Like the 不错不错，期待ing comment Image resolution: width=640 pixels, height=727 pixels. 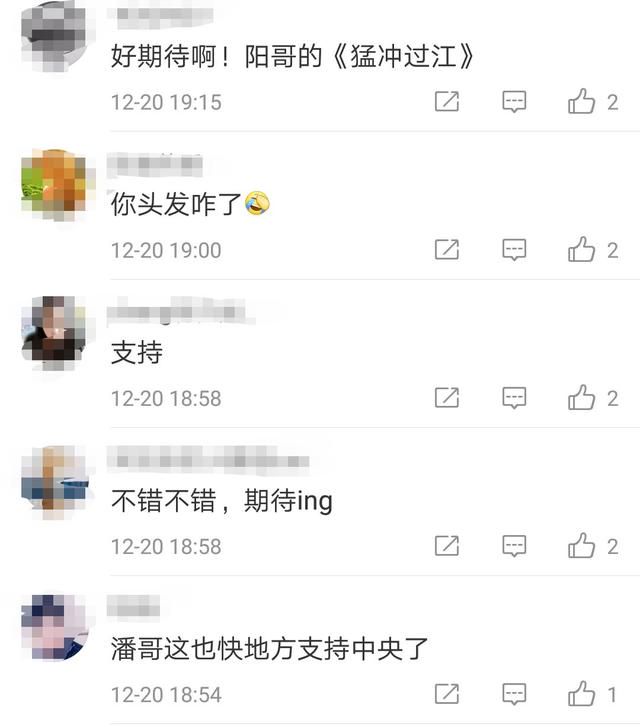click(582, 545)
